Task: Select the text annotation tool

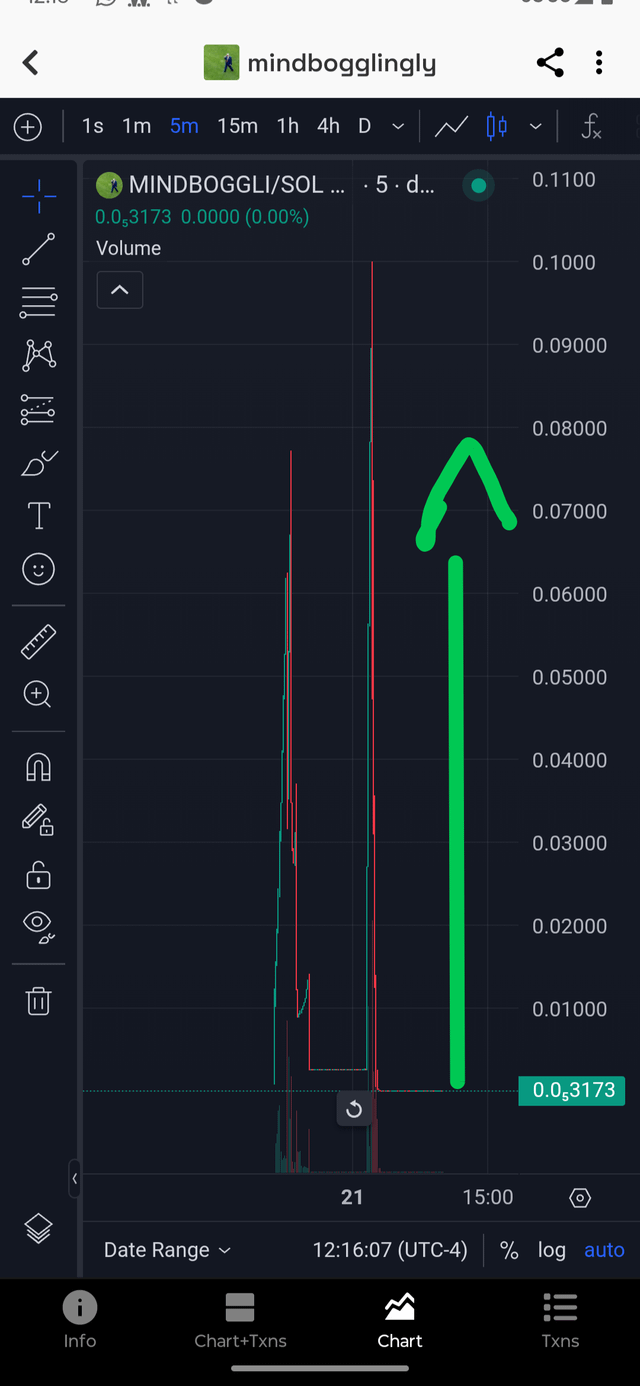Action: (x=39, y=516)
